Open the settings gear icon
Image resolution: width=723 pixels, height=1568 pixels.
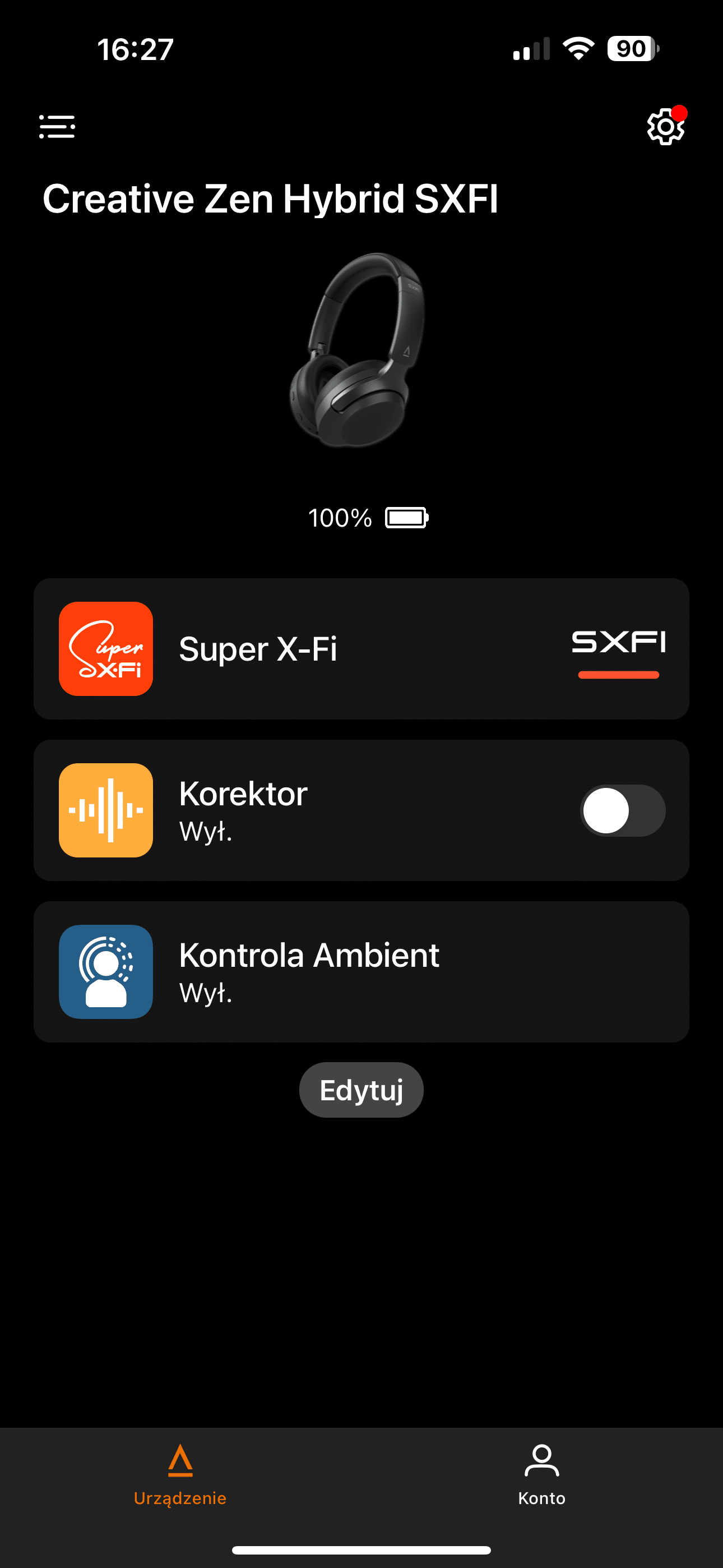click(666, 126)
